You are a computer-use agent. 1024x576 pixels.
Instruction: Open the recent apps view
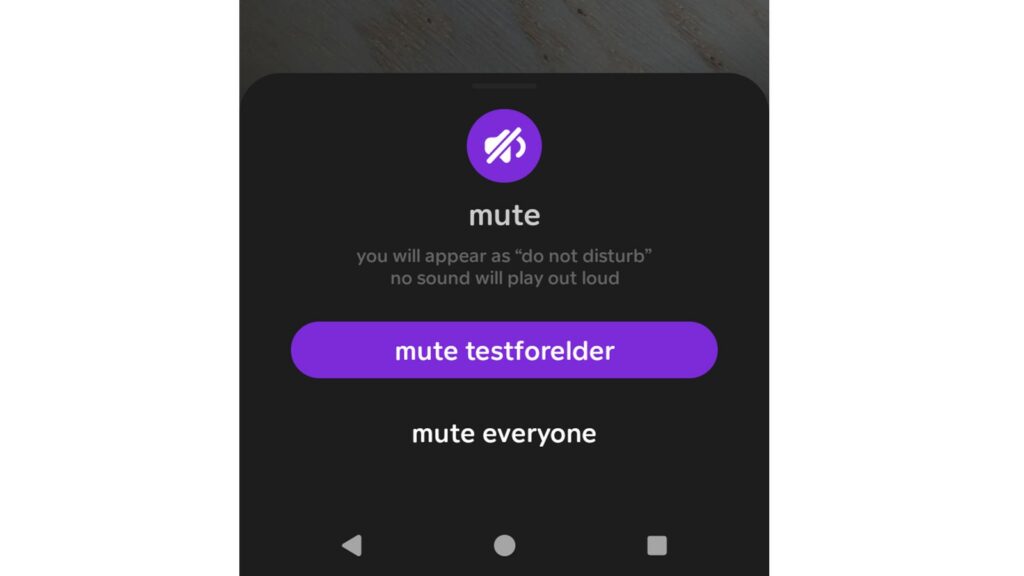[x=657, y=545]
